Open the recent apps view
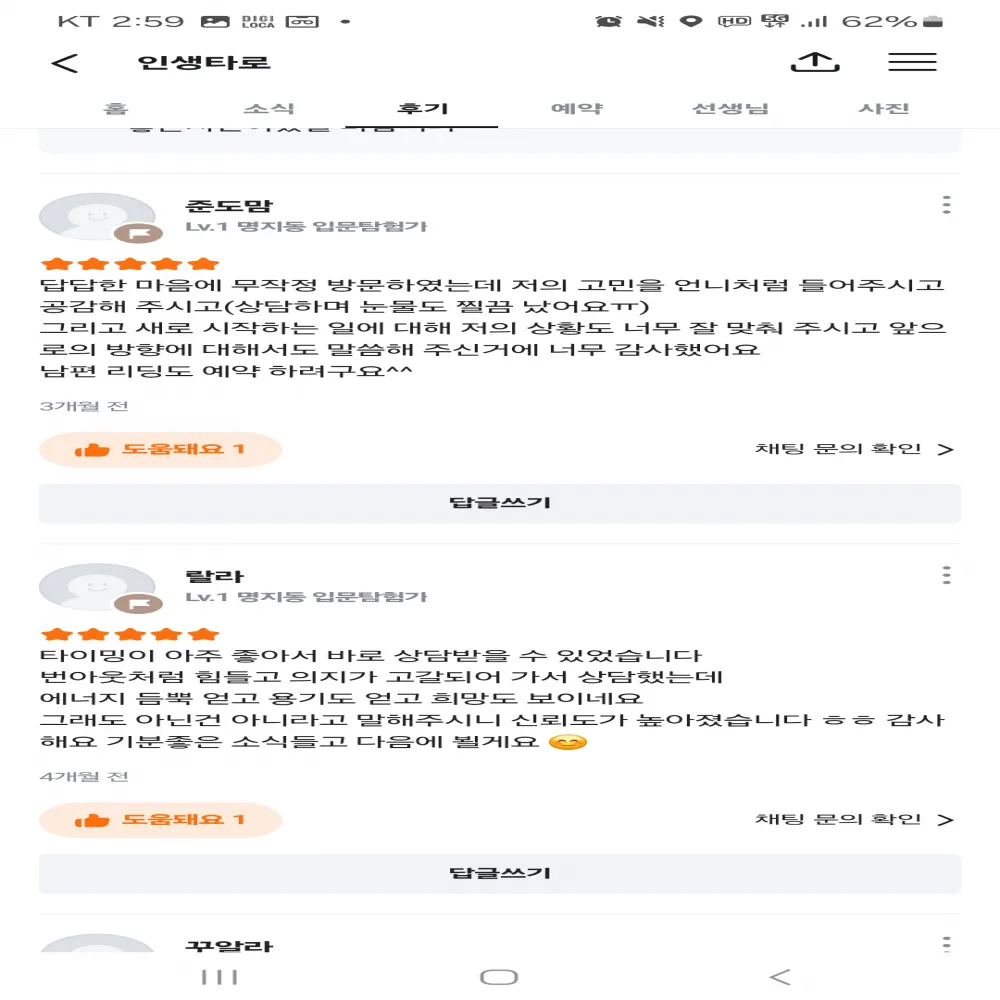The height and width of the screenshot is (1000, 1000). (x=218, y=977)
